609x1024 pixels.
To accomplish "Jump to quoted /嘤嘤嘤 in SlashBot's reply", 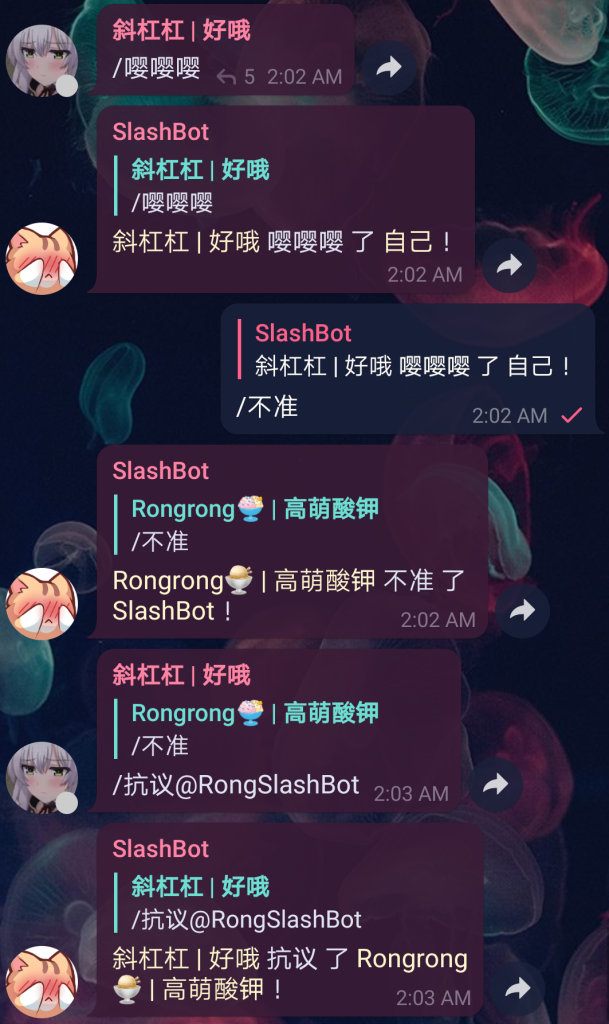I will click(x=200, y=185).
